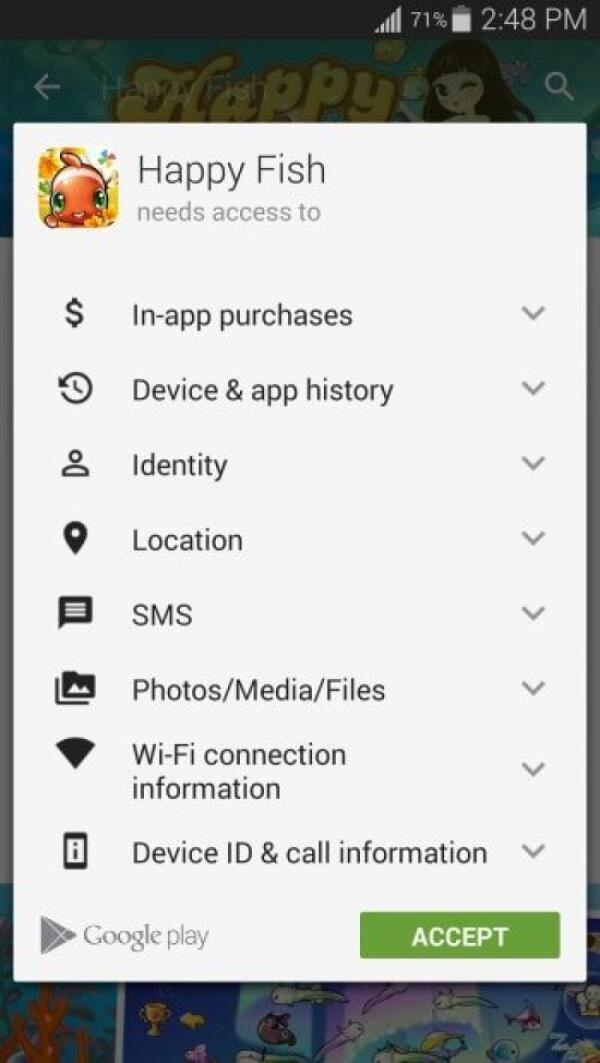This screenshot has width=600, height=1063.
Task: Expand Wi-Fi connection information row
Action: tap(533, 770)
